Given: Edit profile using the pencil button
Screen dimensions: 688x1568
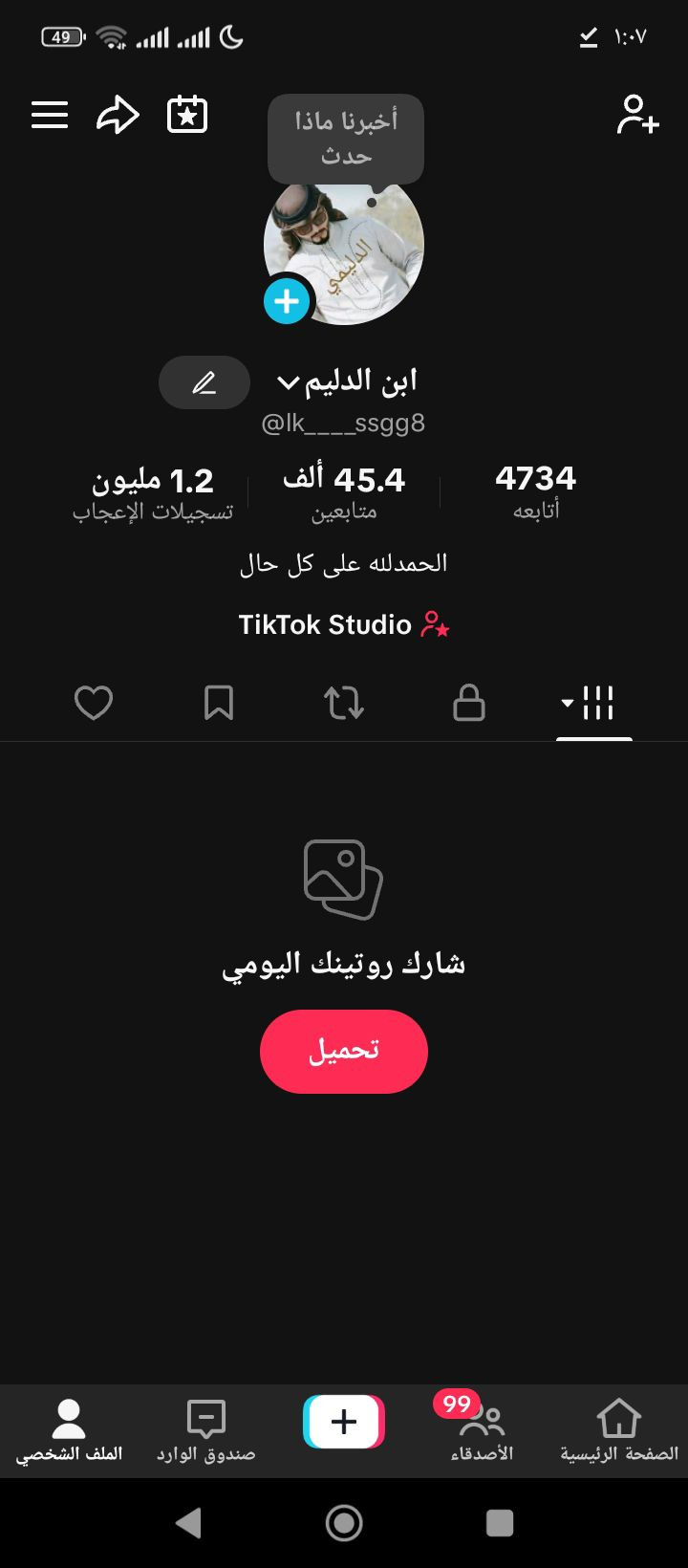Looking at the screenshot, I should 204,383.
